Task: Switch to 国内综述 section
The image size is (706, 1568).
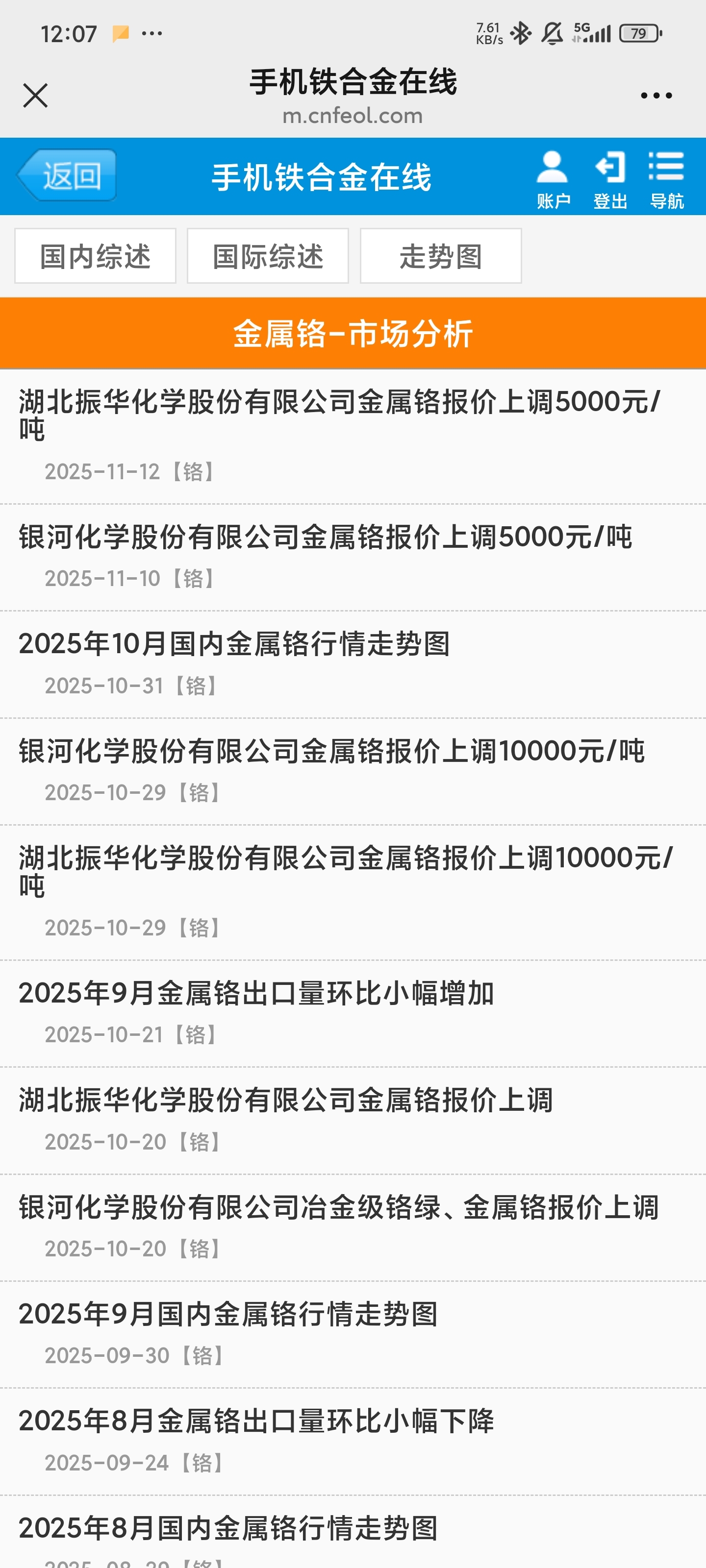Action: [96, 256]
